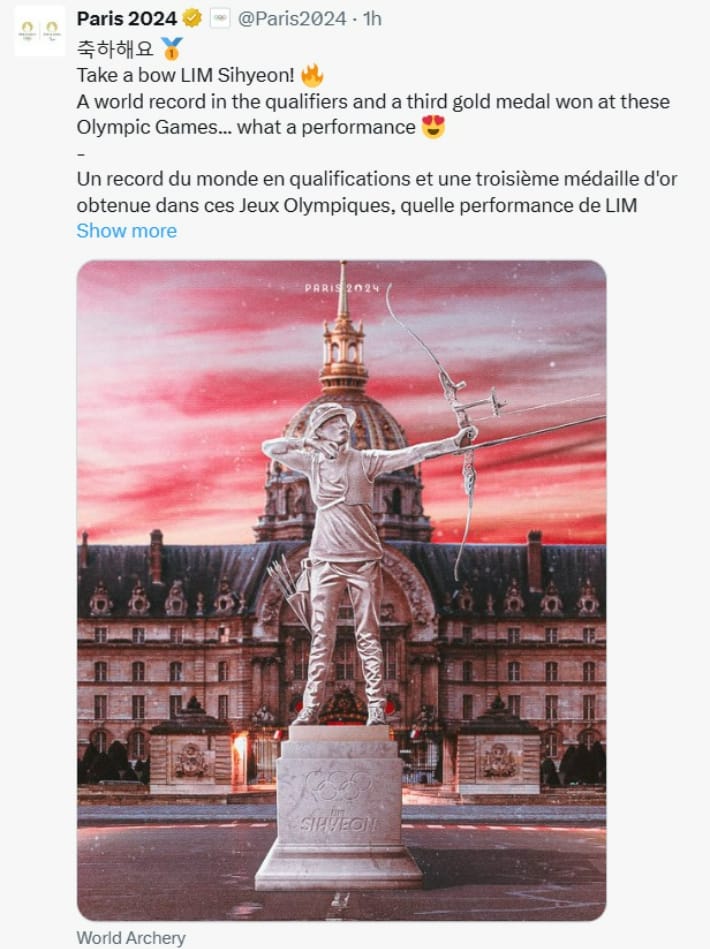710x949 pixels.
Task: Open the Paris 2024 account name
Action: (x=126, y=18)
